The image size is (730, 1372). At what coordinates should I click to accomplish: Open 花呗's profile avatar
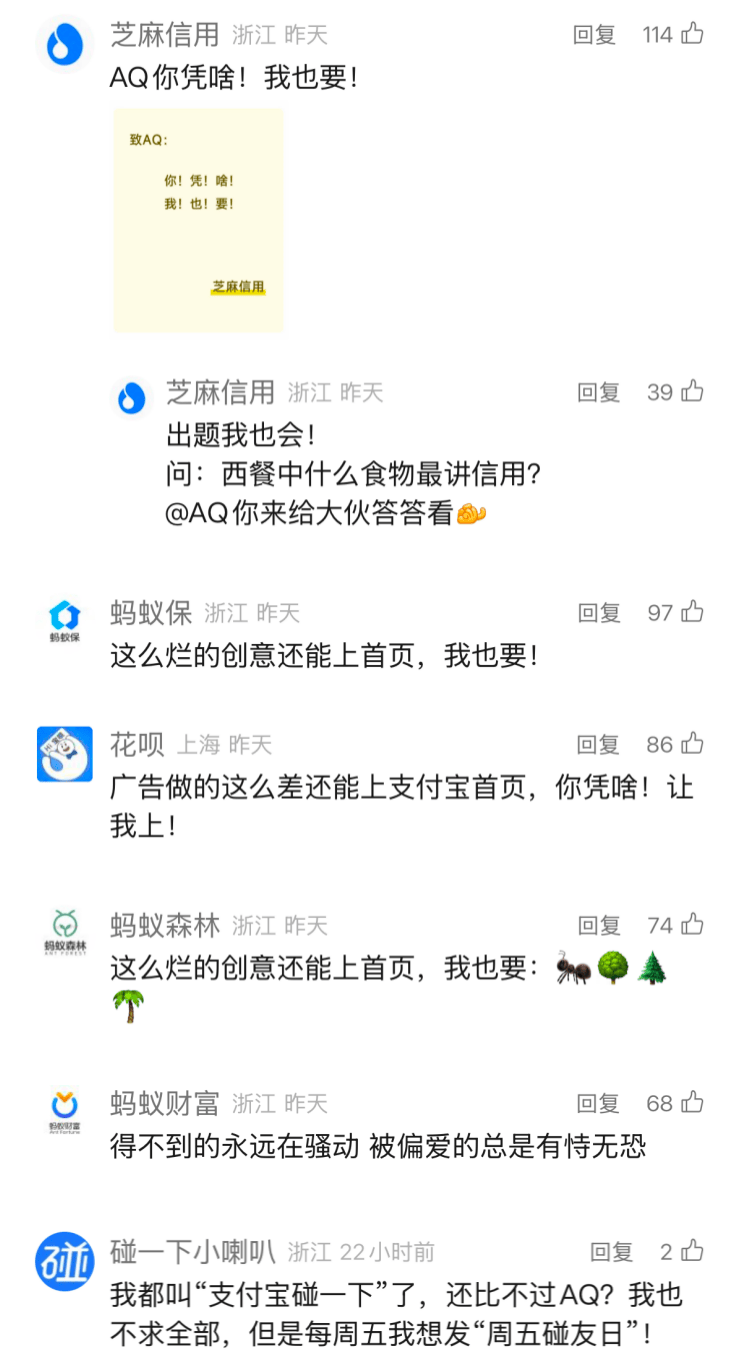(64, 754)
